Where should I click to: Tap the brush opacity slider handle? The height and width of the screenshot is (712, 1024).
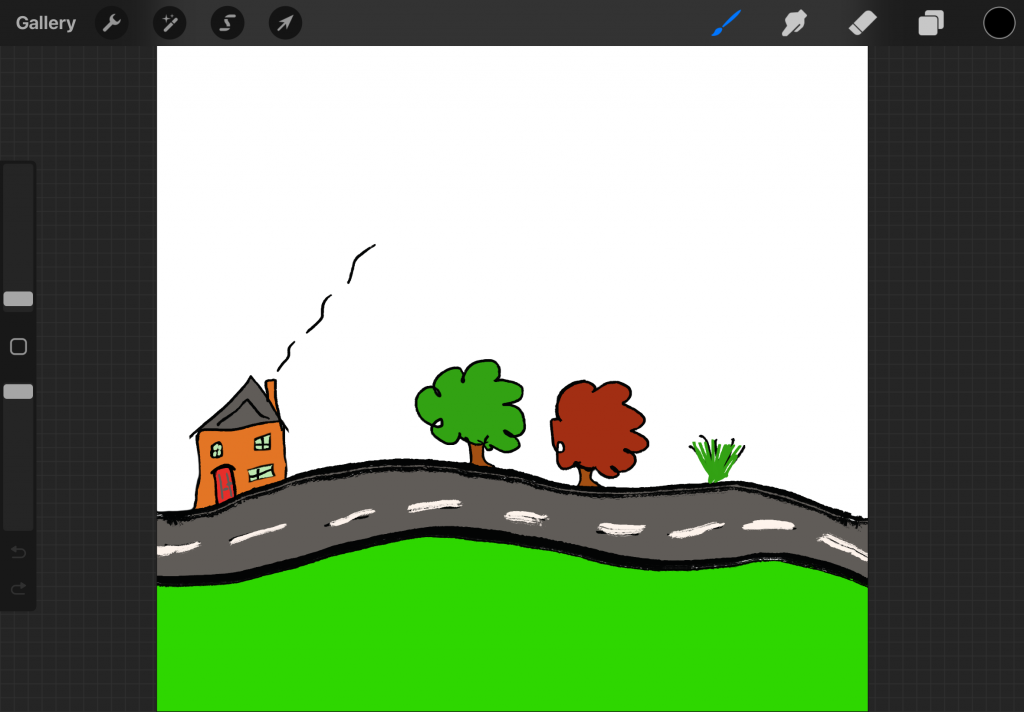coord(18,392)
